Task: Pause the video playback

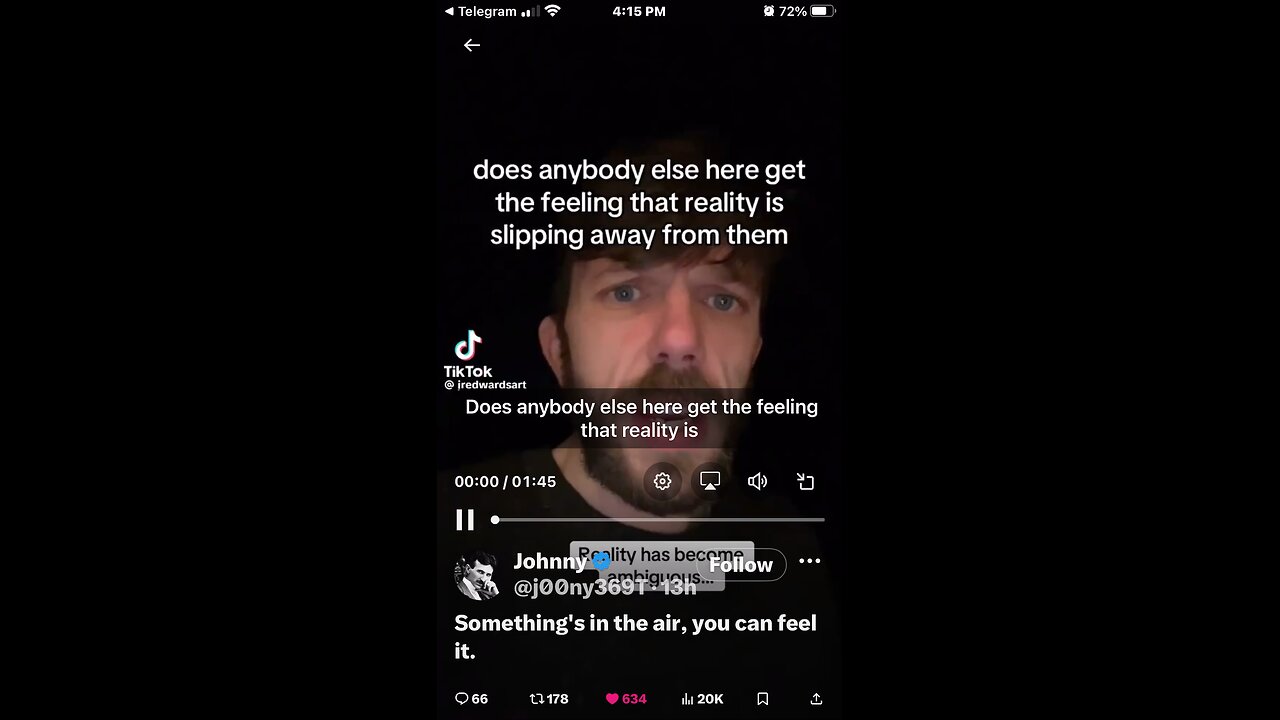Action: point(465,520)
